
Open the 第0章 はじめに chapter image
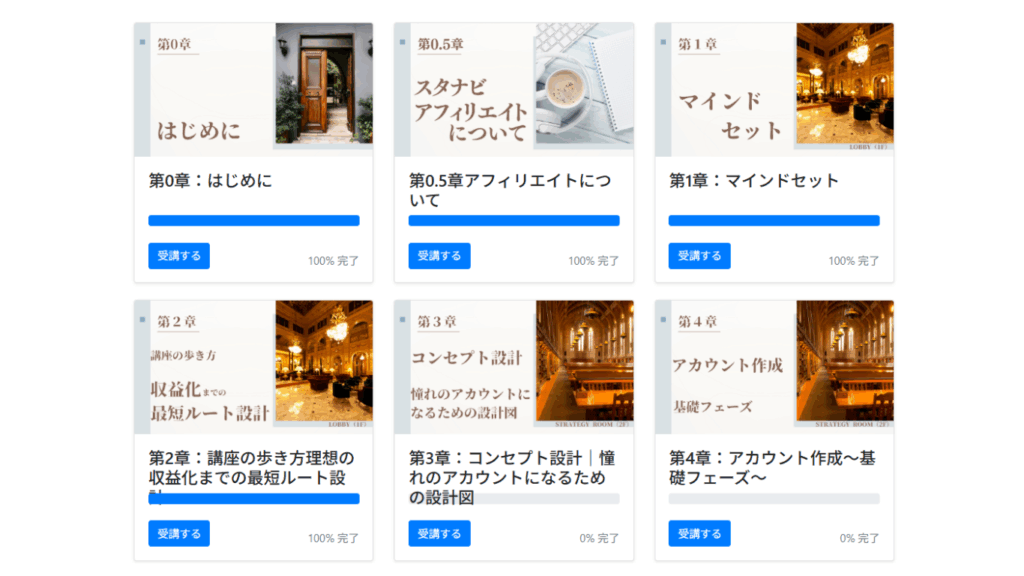253,90
